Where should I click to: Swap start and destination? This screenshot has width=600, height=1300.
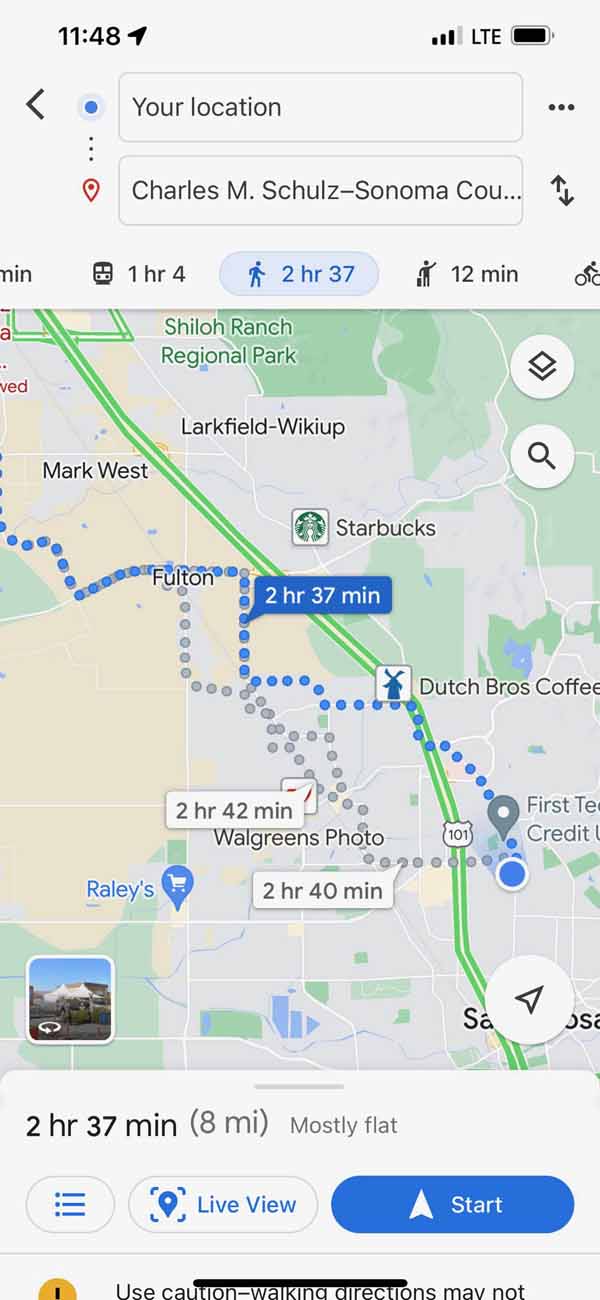pos(562,190)
